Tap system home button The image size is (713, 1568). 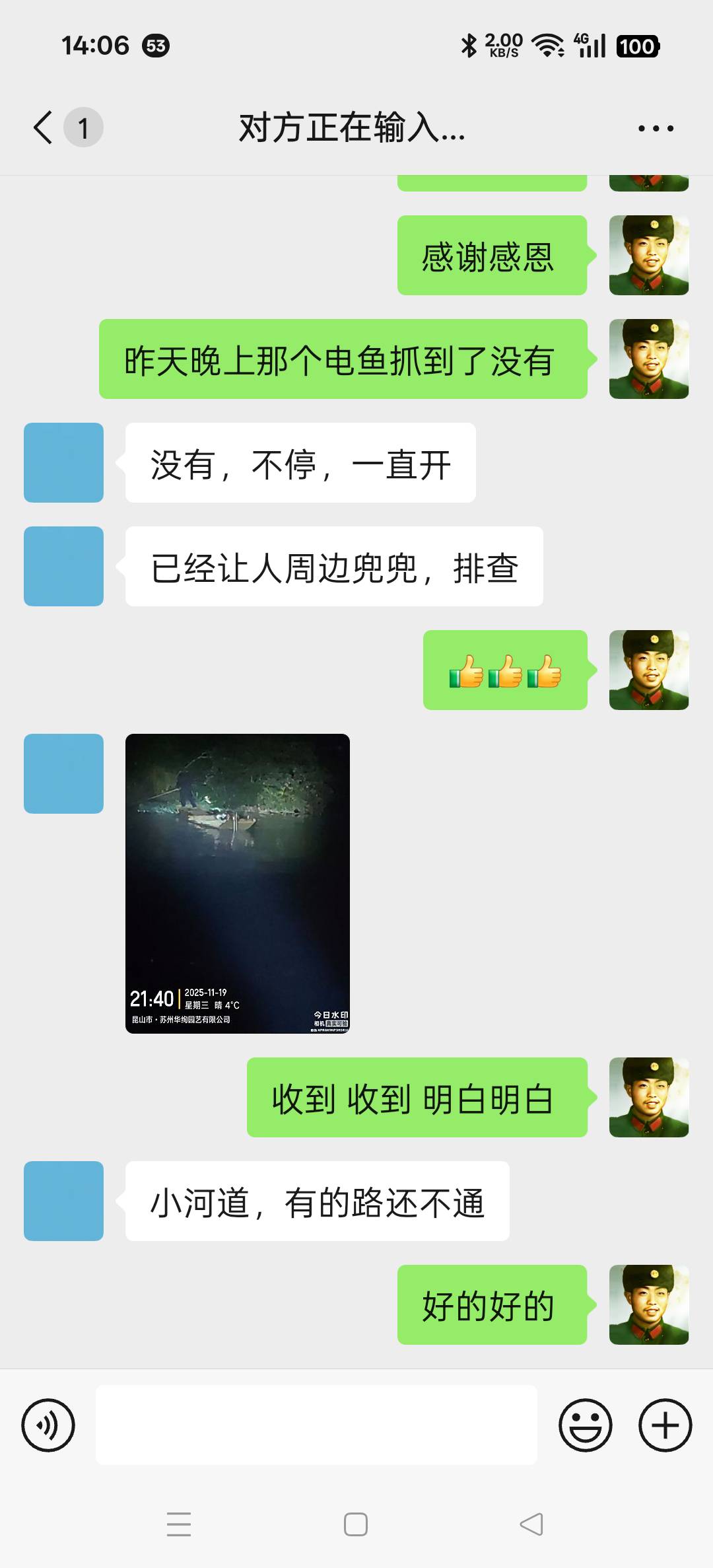click(x=356, y=1524)
